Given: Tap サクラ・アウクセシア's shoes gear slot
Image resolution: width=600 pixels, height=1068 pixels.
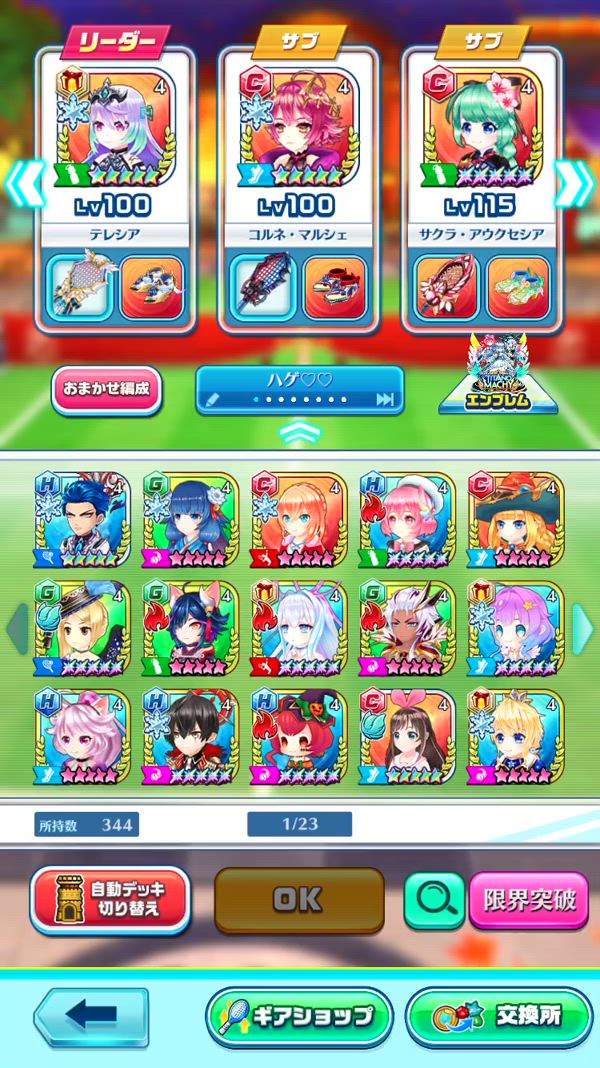Looking at the screenshot, I should (517, 288).
